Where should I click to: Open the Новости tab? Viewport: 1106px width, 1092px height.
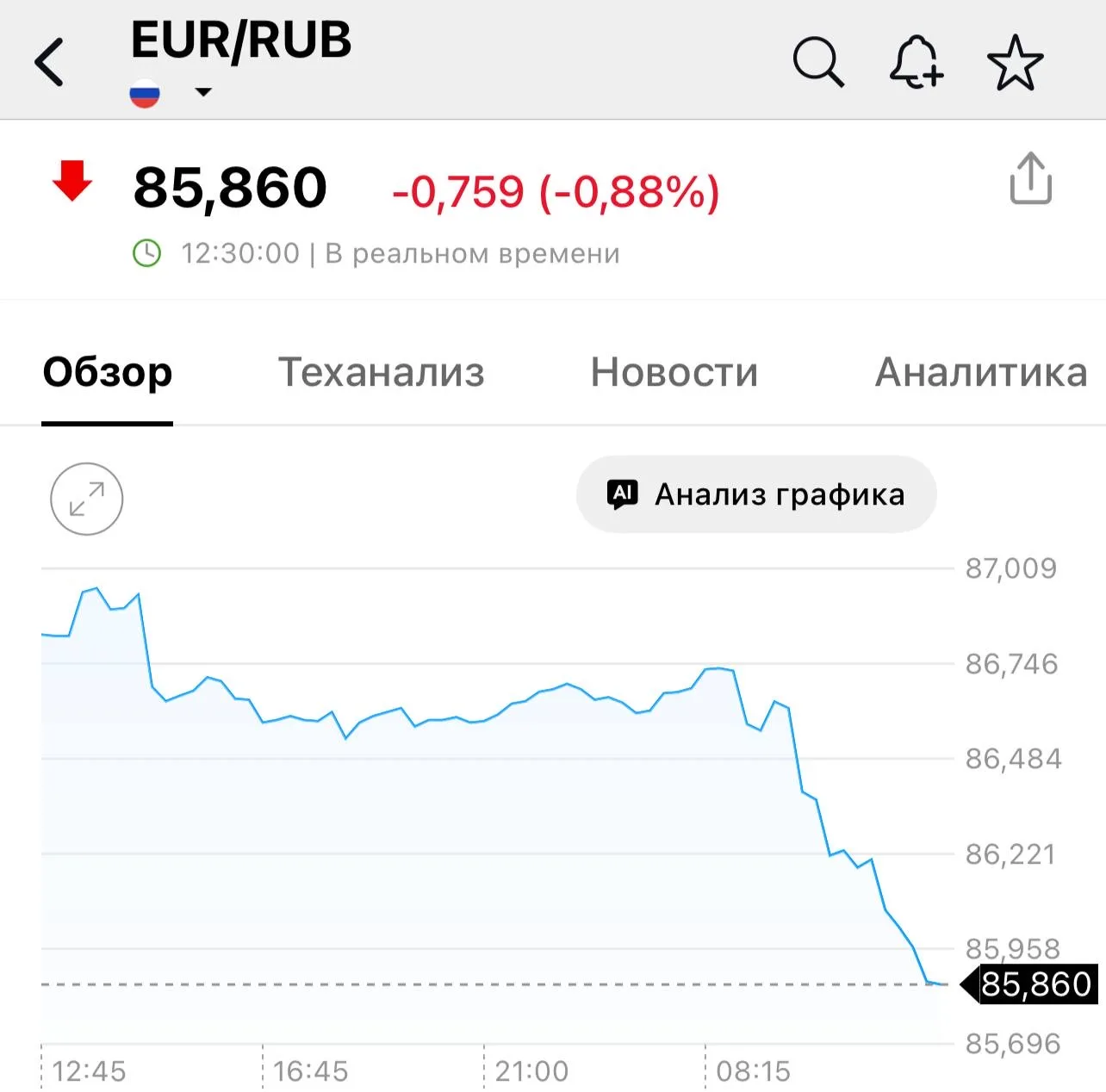[674, 372]
